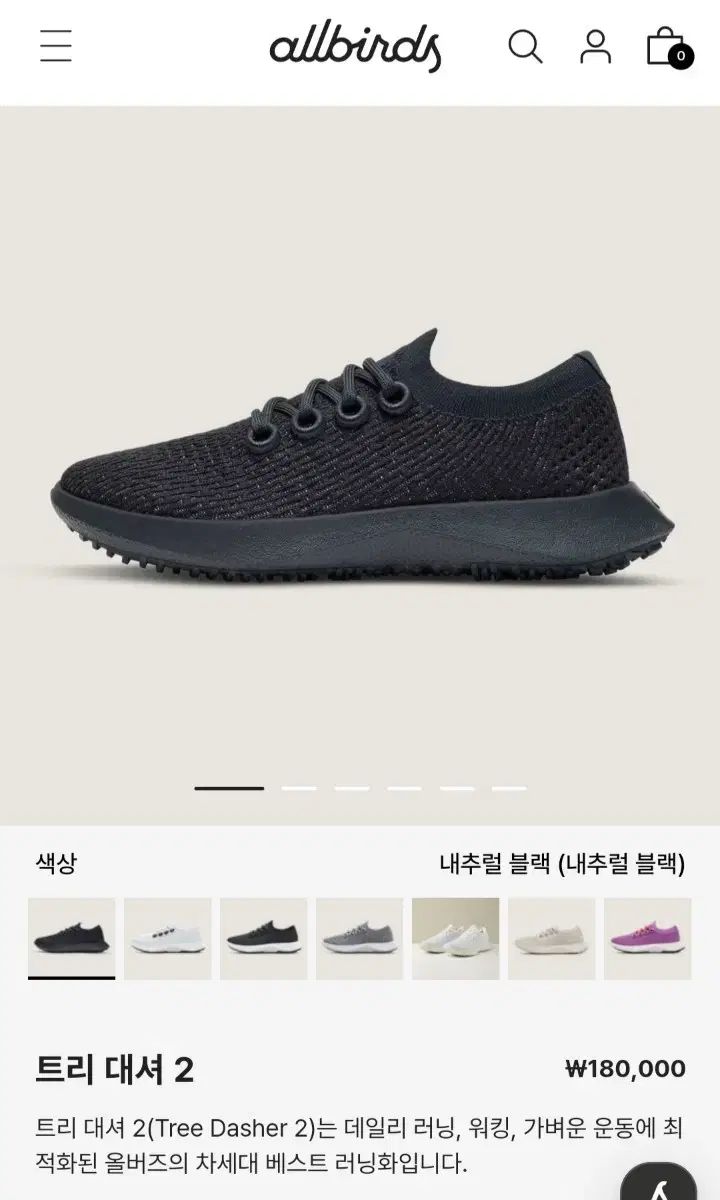Select the purple shoe color swatch
The image size is (720, 1200).
[x=647, y=938]
